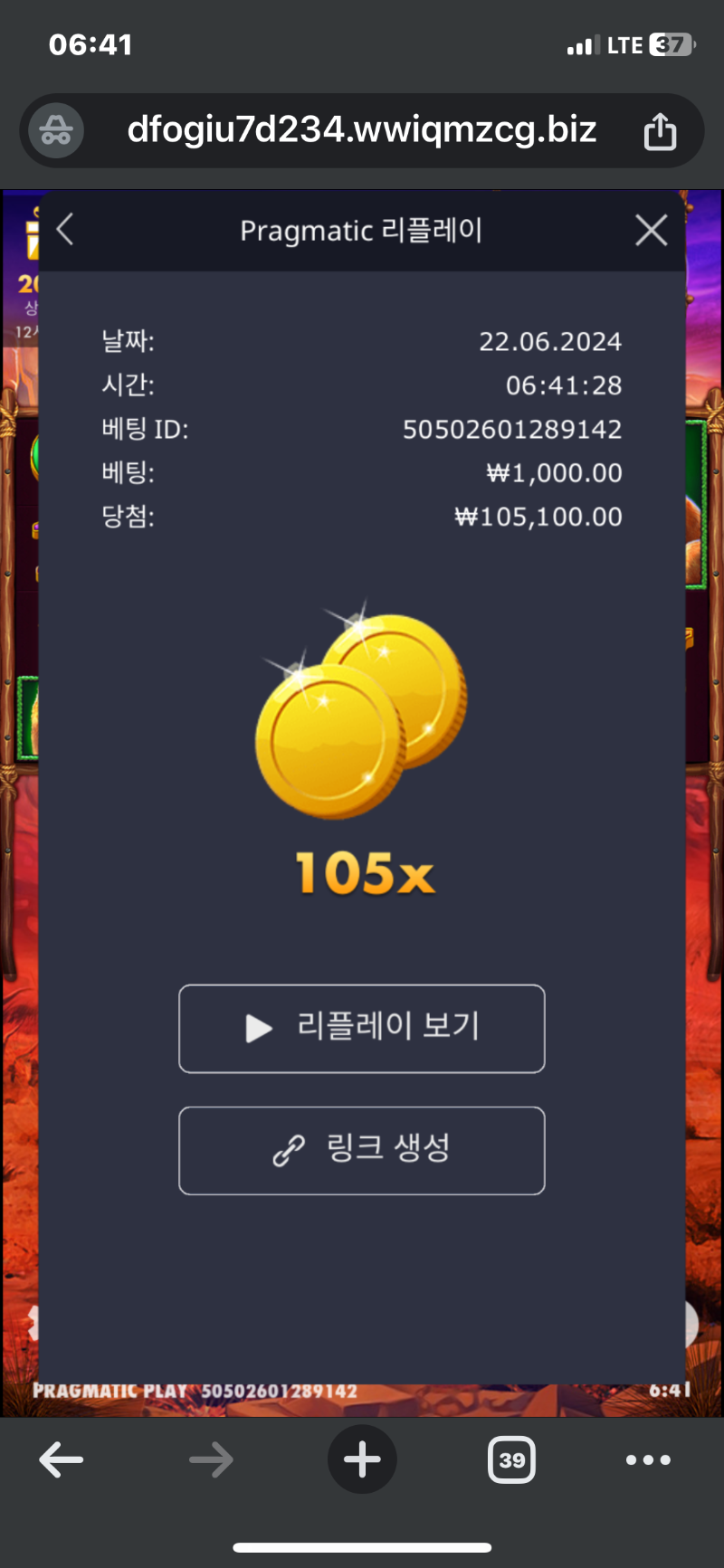Tap 링크 생성 to create share link
The image size is (724, 1568).
(x=362, y=1151)
